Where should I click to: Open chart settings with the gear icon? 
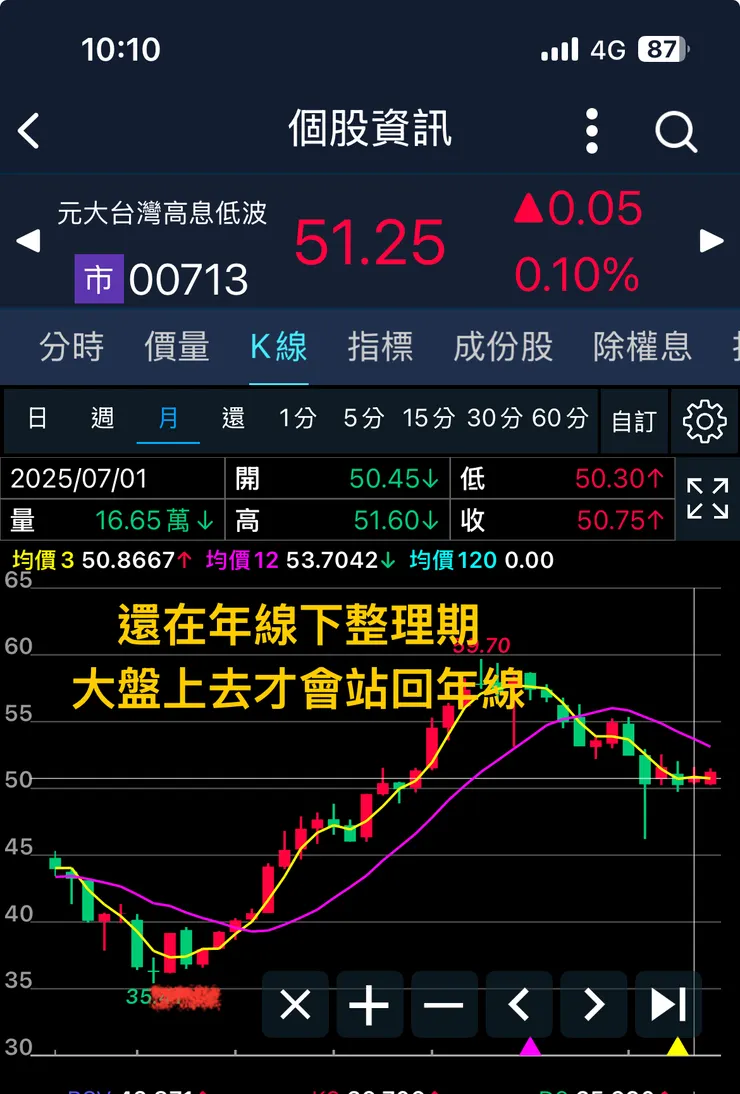(x=704, y=421)
